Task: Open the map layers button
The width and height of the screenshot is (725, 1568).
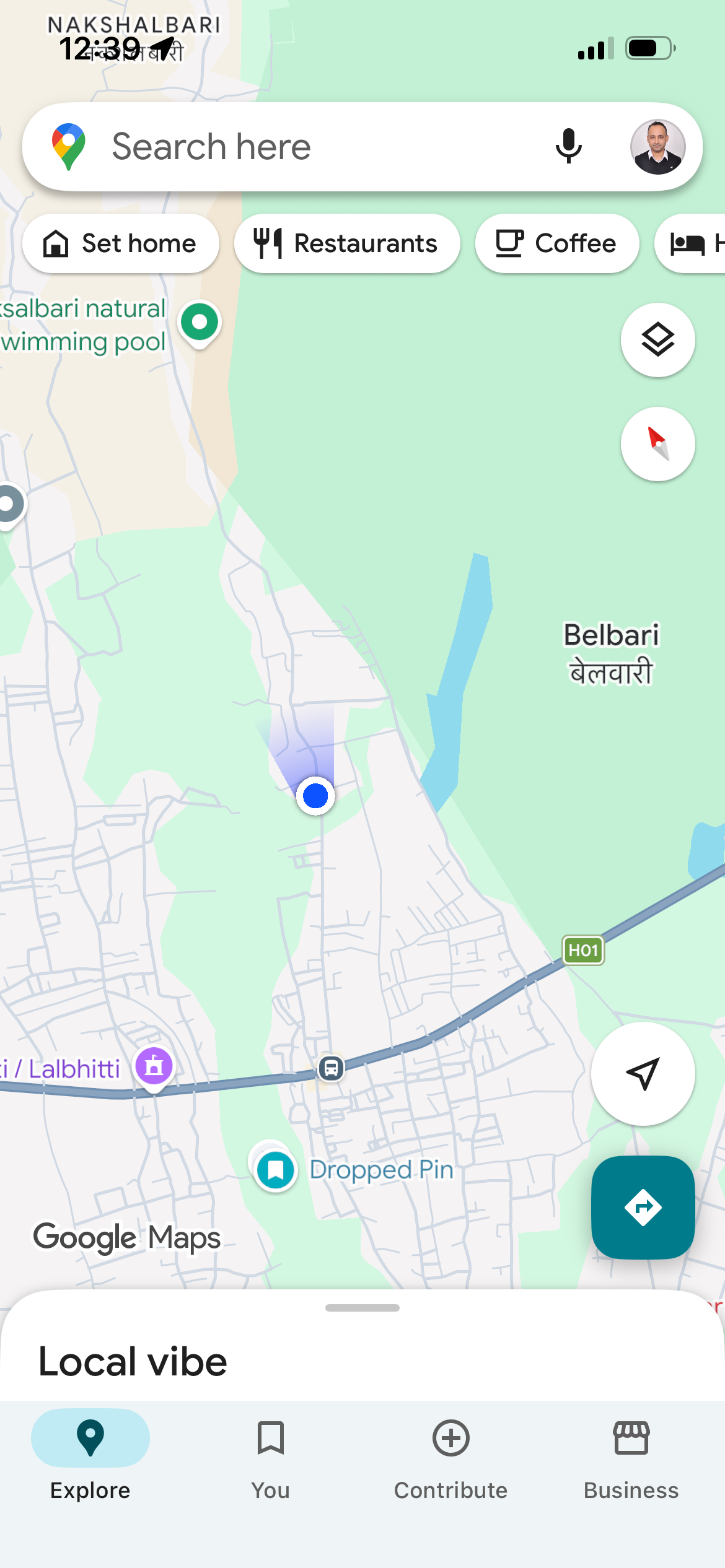Action: click(657, 340)
